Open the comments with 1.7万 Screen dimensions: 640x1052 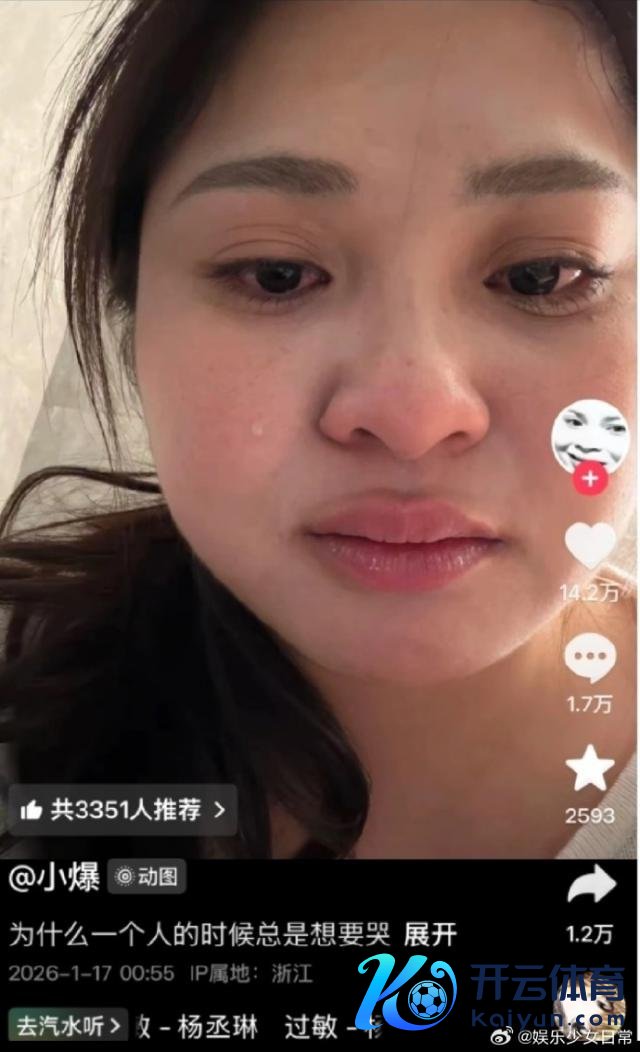(590, 660)
